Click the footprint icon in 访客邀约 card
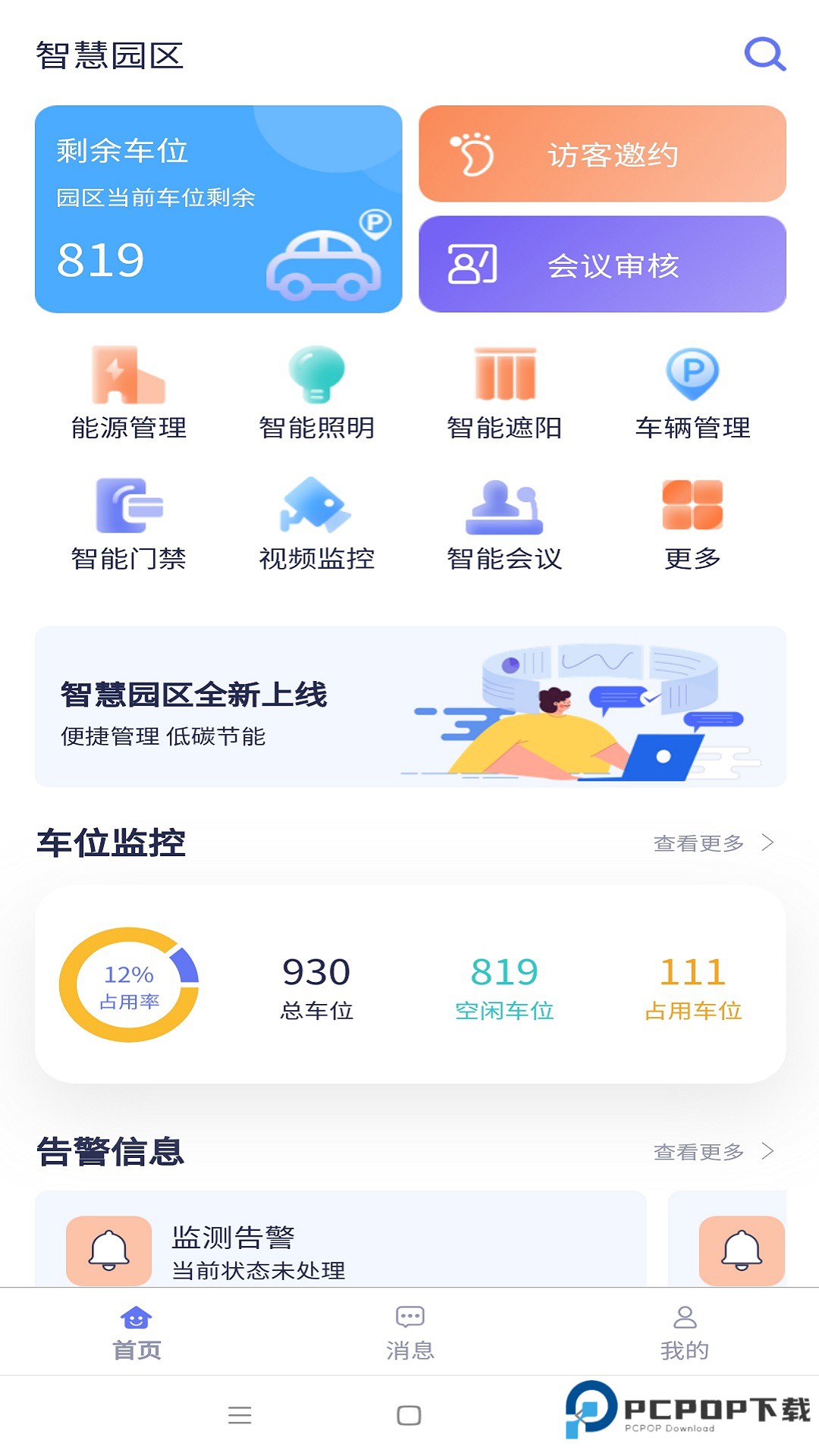Viewport: 819px width, 1456px height. (x=472, y=155)
